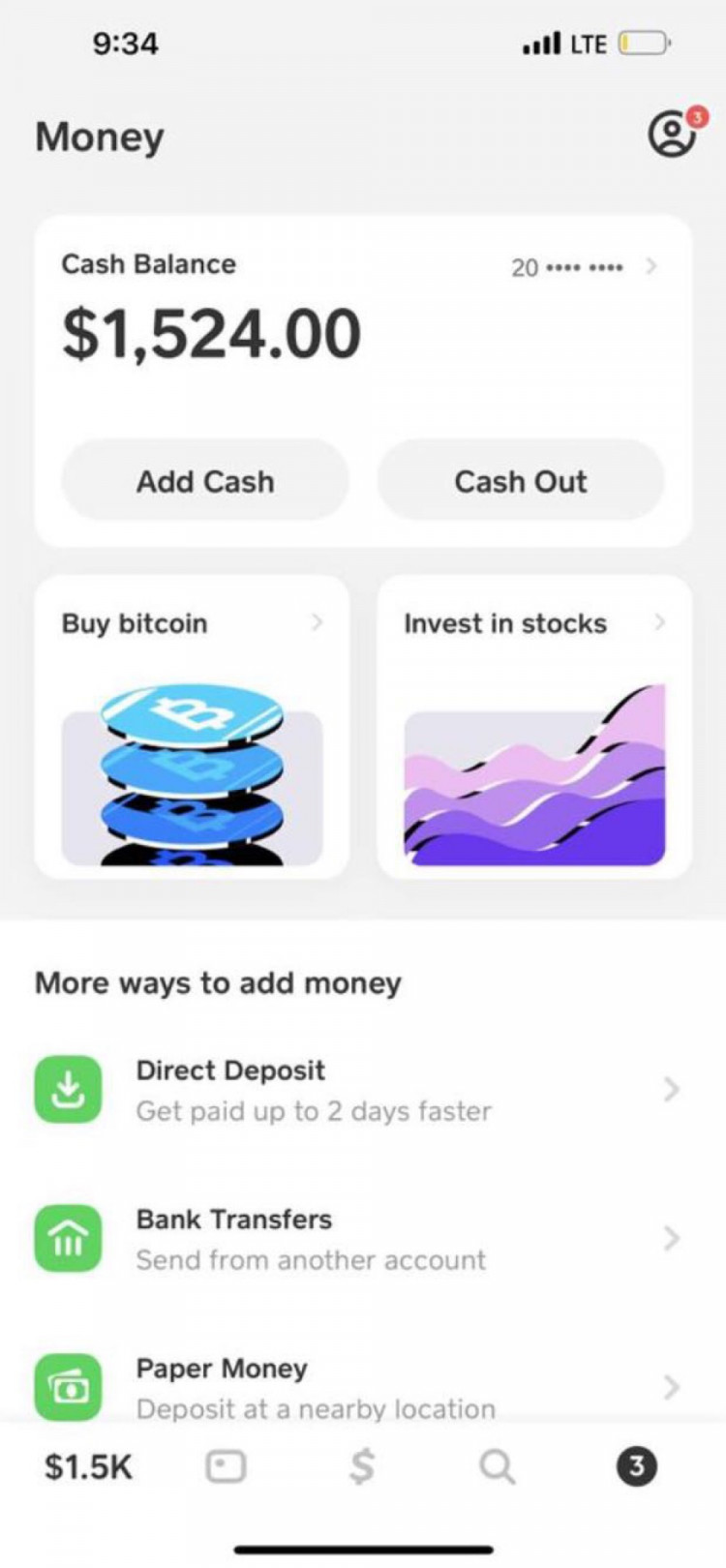The height and width of the screenshot is (1568, 726).
Task: Select Bank Transfers row
Action: 360,1239
